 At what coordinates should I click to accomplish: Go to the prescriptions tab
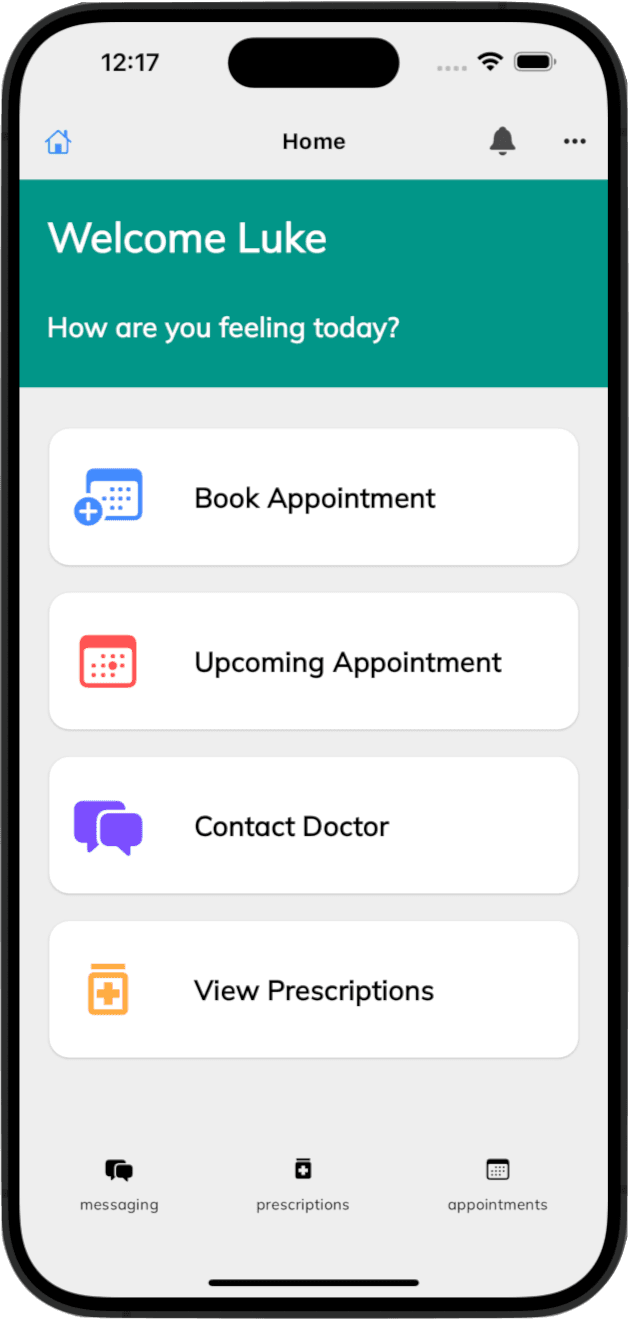coord(303,1184)
